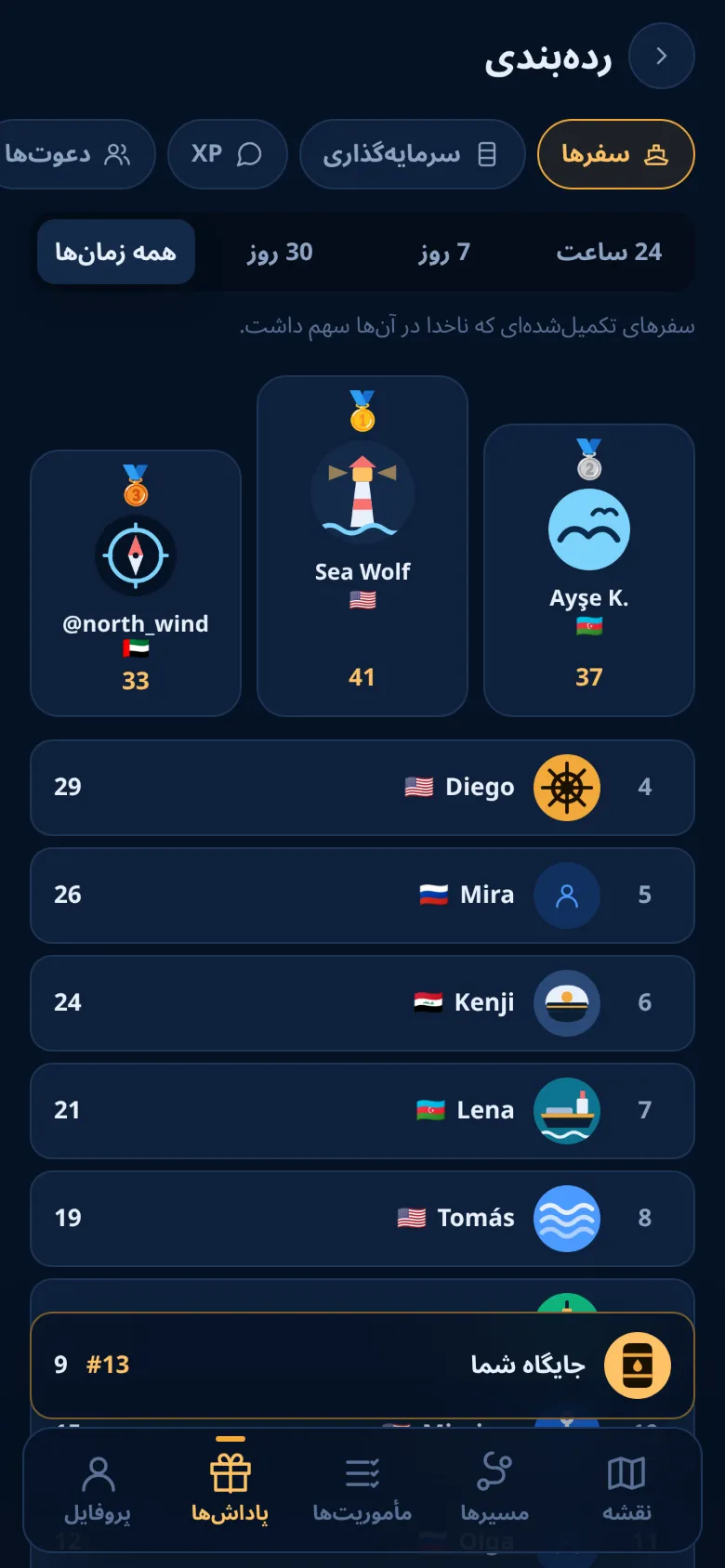Switch to the سرمایه‌گذاری leaderboard chip

pos(412,154)
